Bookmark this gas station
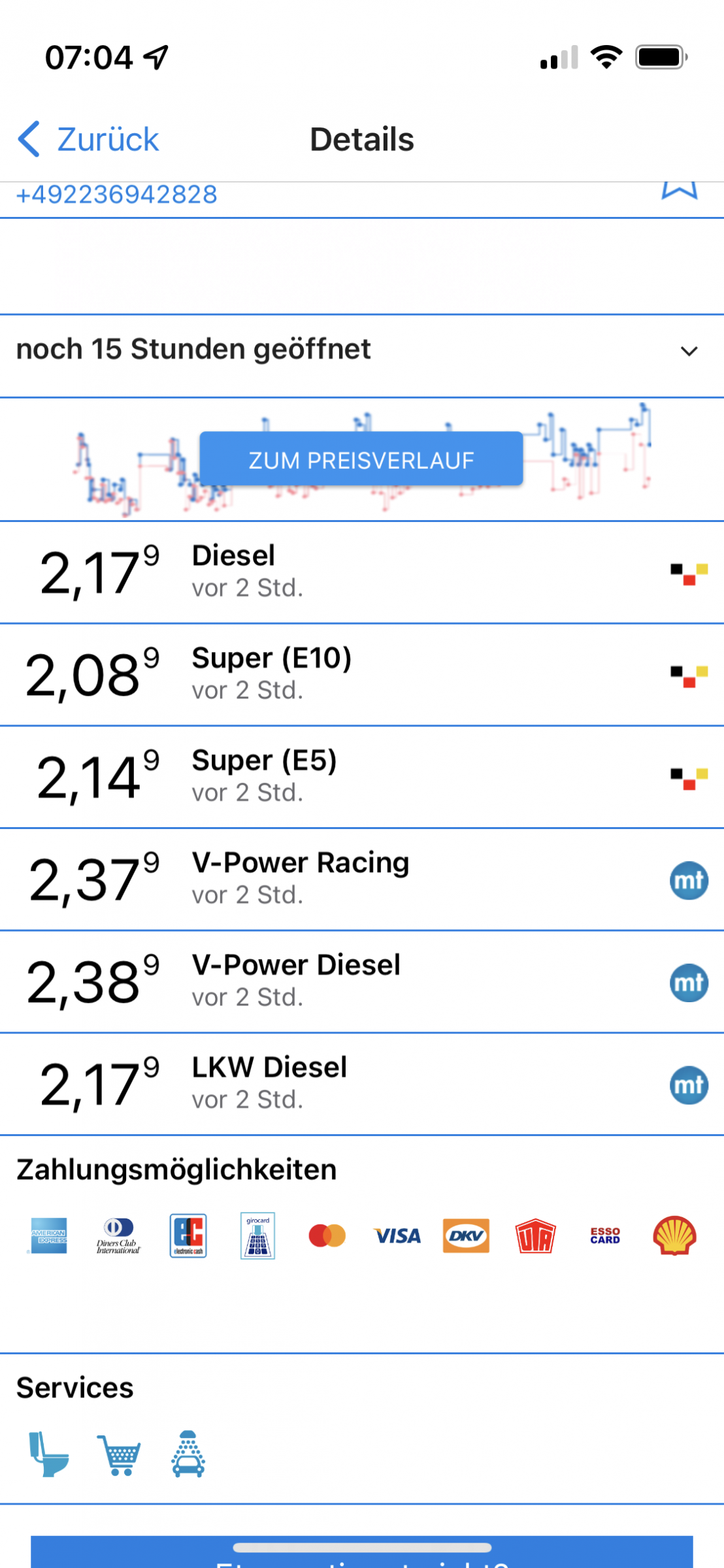The height and width of the screenshot is (1568, 724). (679, 191)
